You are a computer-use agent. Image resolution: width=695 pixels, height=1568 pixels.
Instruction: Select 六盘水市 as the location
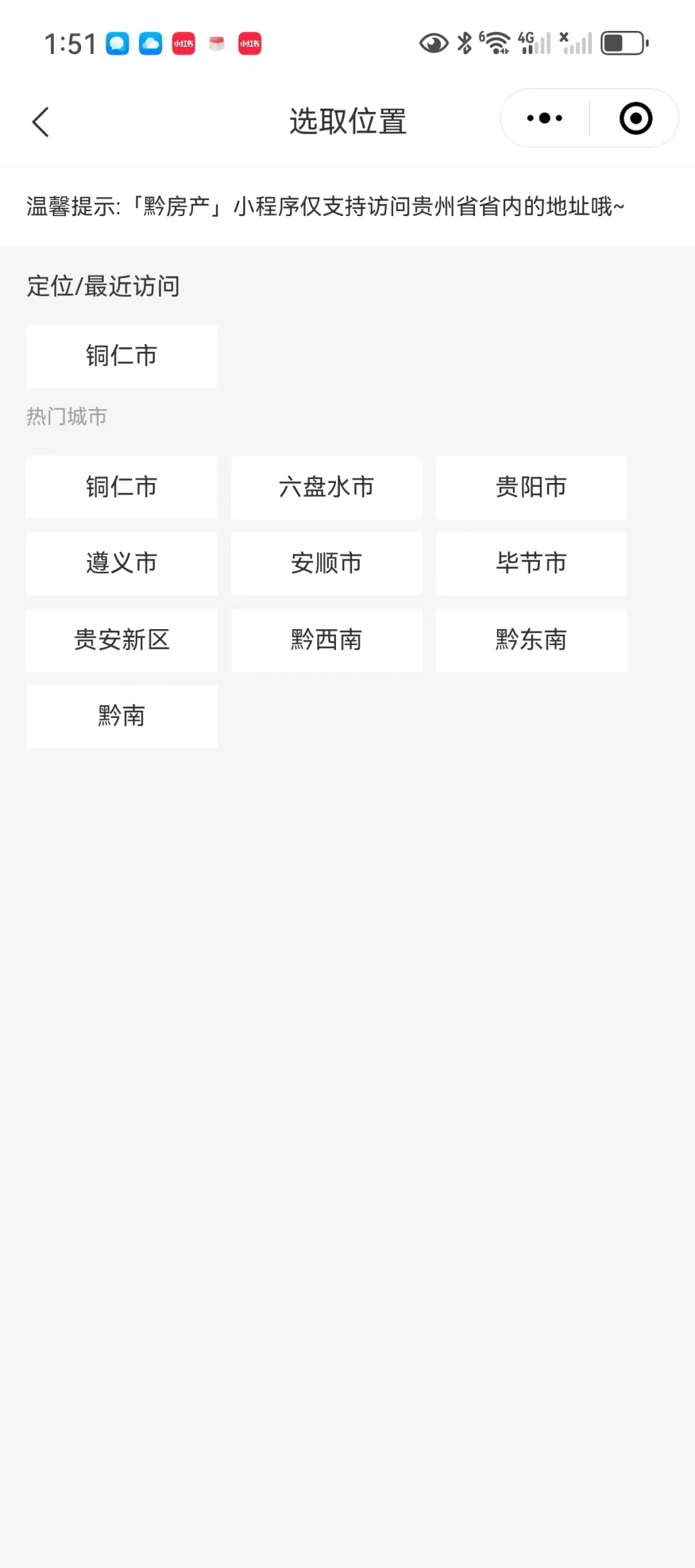click(326, 488)
